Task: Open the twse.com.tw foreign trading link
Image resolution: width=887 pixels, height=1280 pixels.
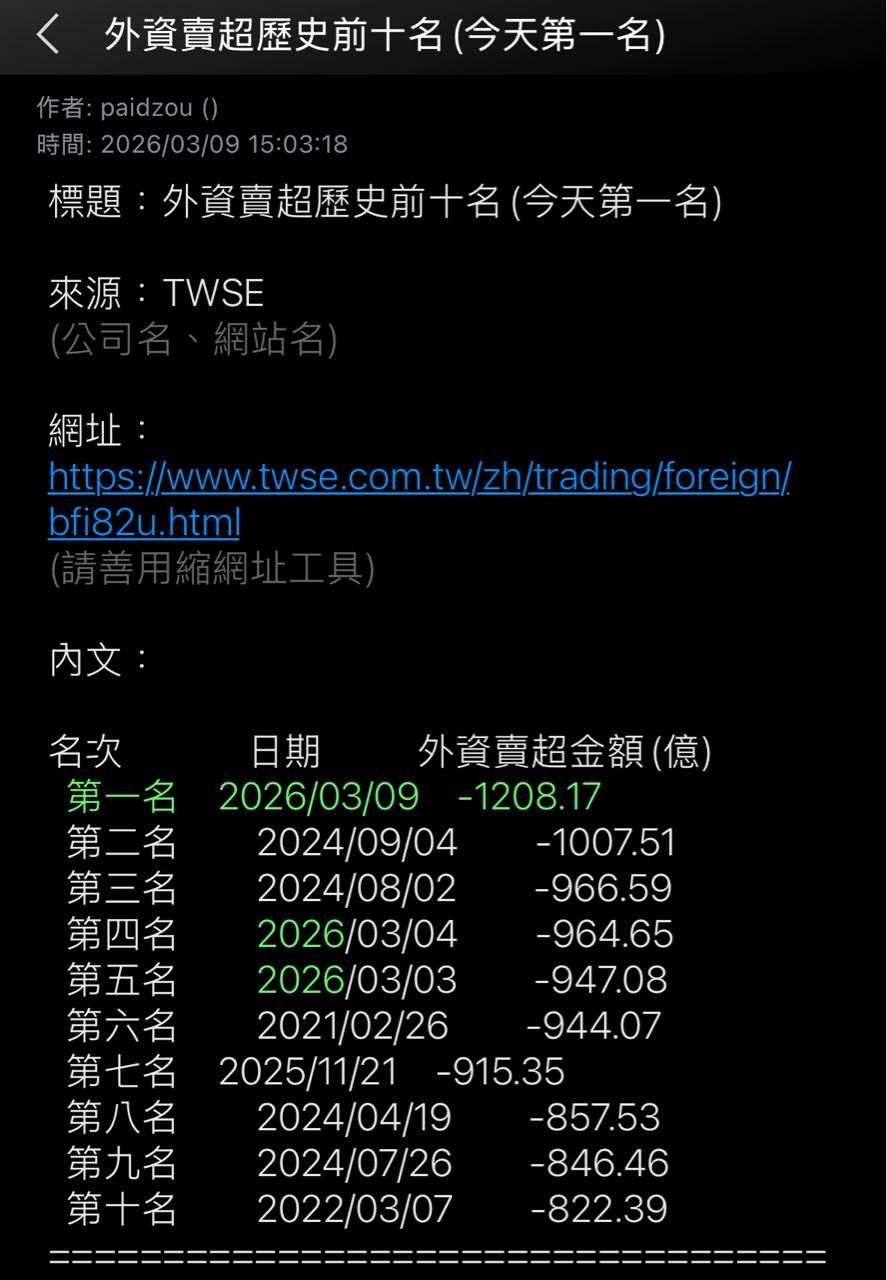Action: coord(418,478)
